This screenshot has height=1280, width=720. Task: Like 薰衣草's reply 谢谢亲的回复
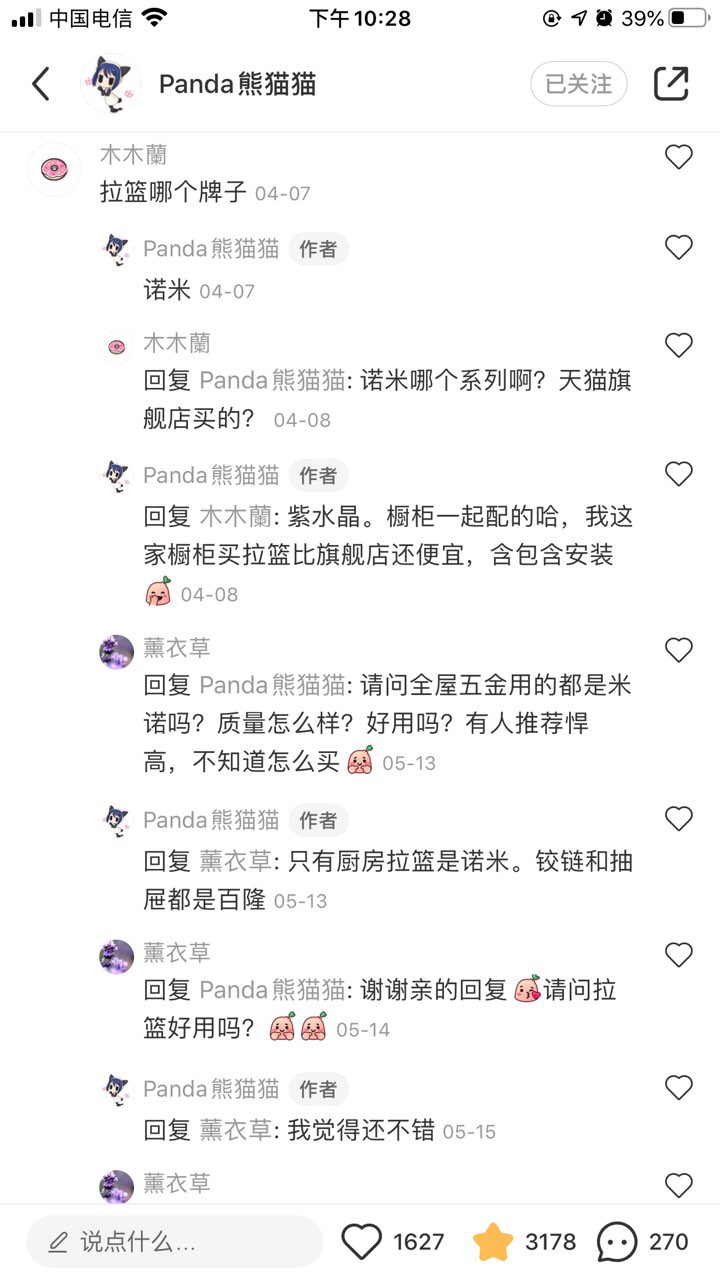pyautogui.click(x=678, y=955)
